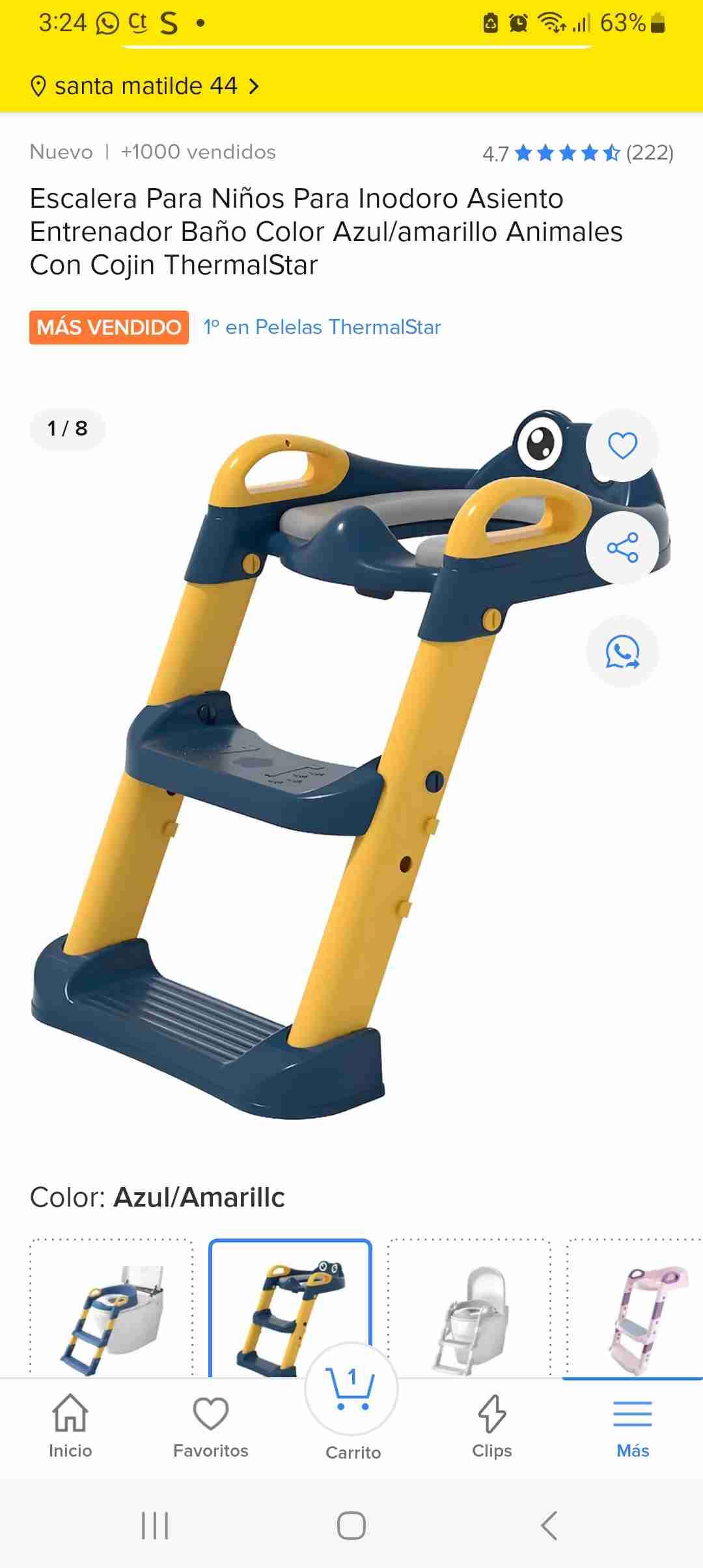Viewport: 703px width, 1568px height.
Task: Tap the system back button
Action: (x=549, y=1525)
